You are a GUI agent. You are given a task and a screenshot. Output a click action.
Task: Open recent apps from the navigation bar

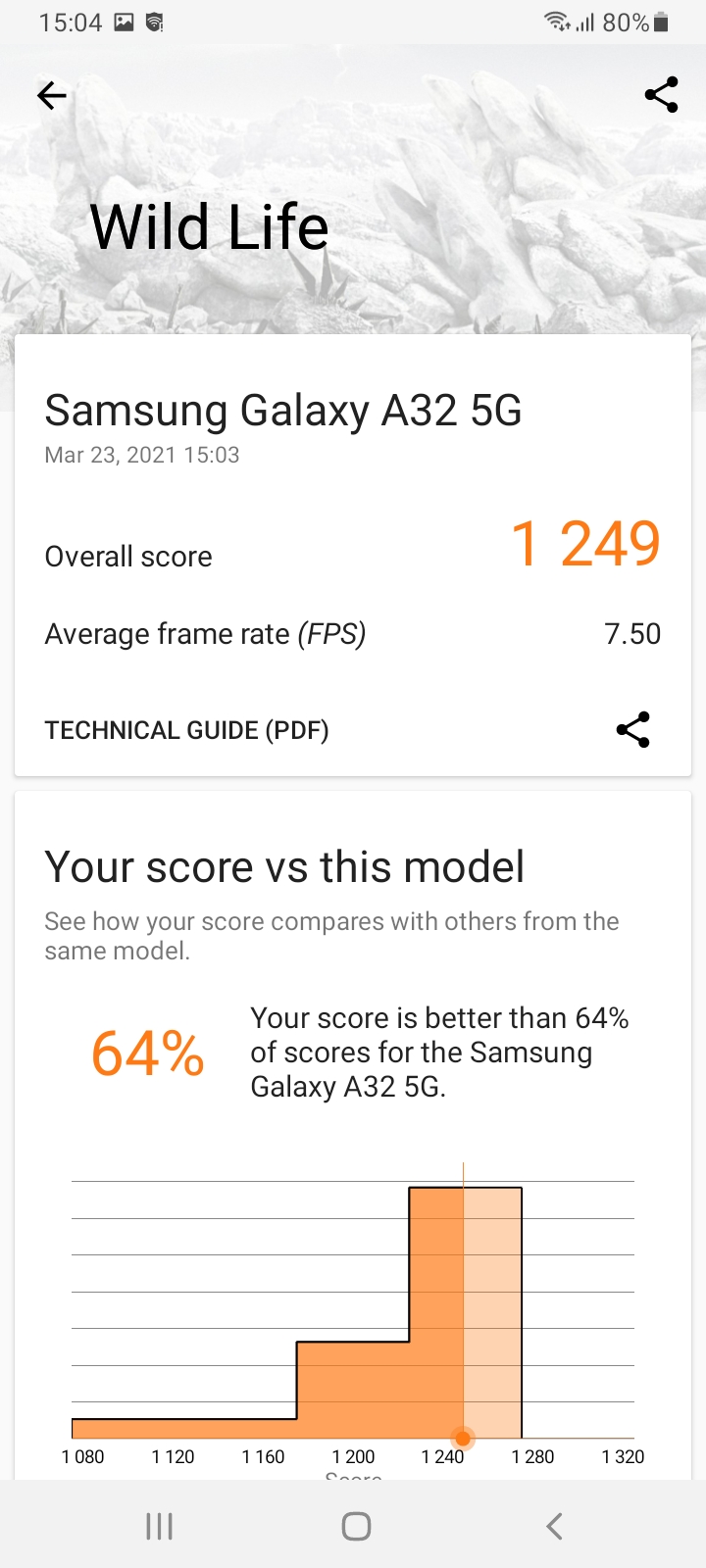(x=159, y=1526)
